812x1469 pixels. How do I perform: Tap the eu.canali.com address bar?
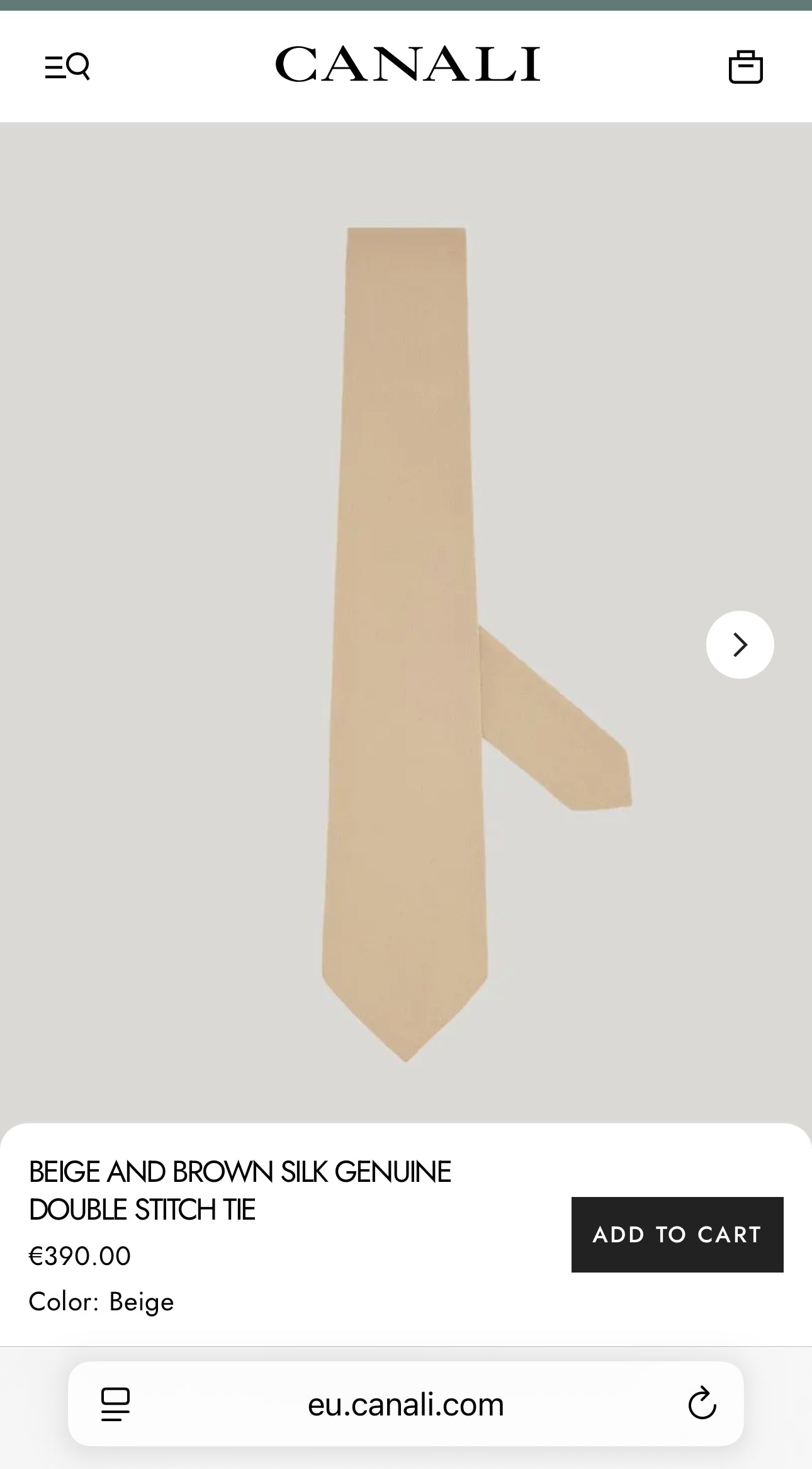click(405, 1404)
